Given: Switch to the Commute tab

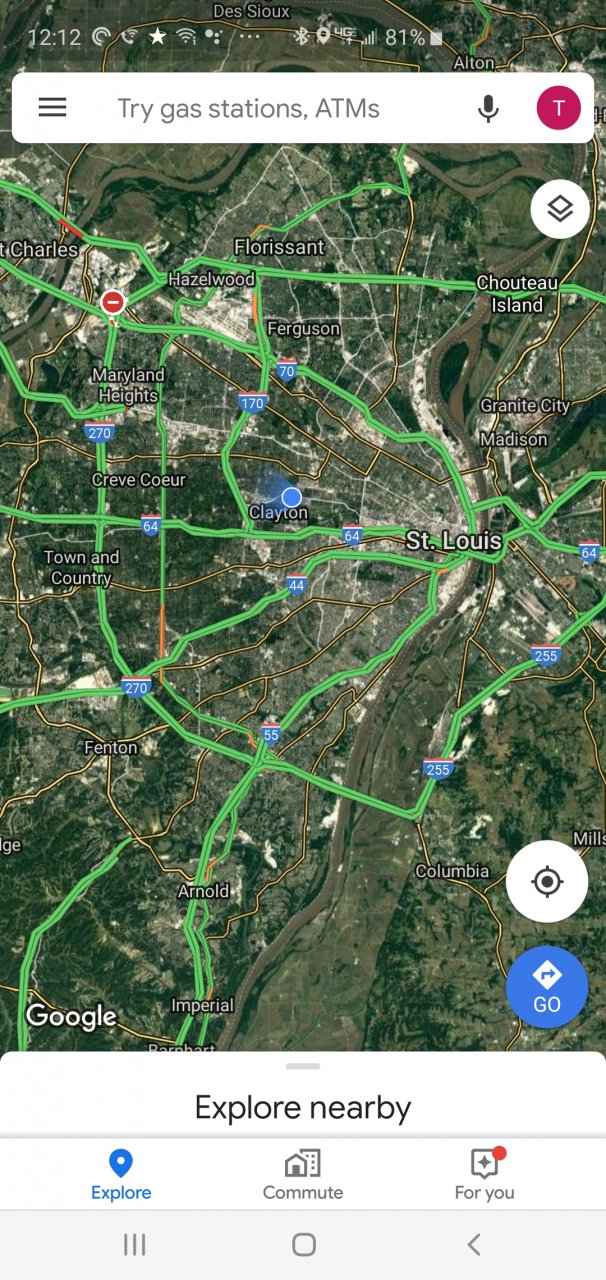Looking at the screenshot, I should pos(303,1175).
